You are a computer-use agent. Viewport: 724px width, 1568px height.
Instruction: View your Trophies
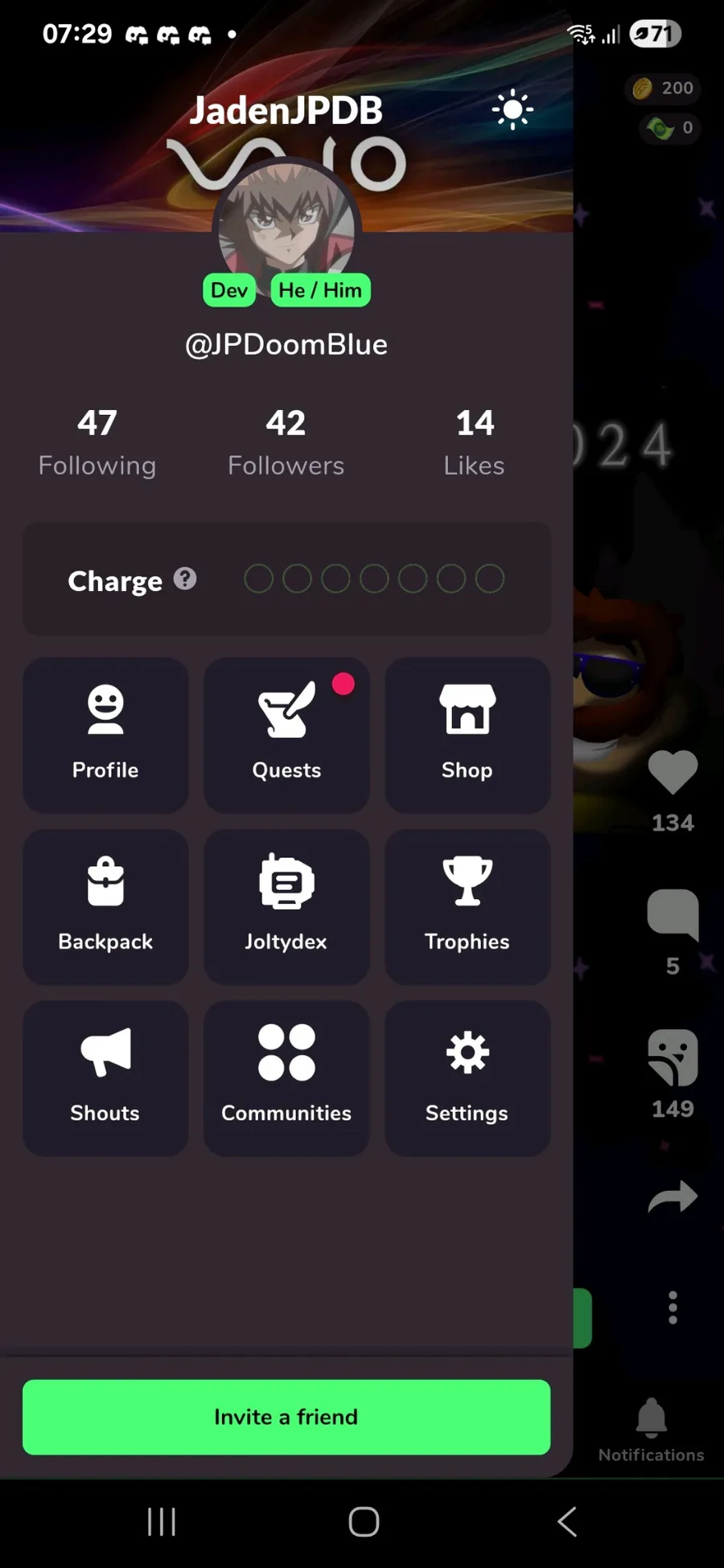click(467, 905)
